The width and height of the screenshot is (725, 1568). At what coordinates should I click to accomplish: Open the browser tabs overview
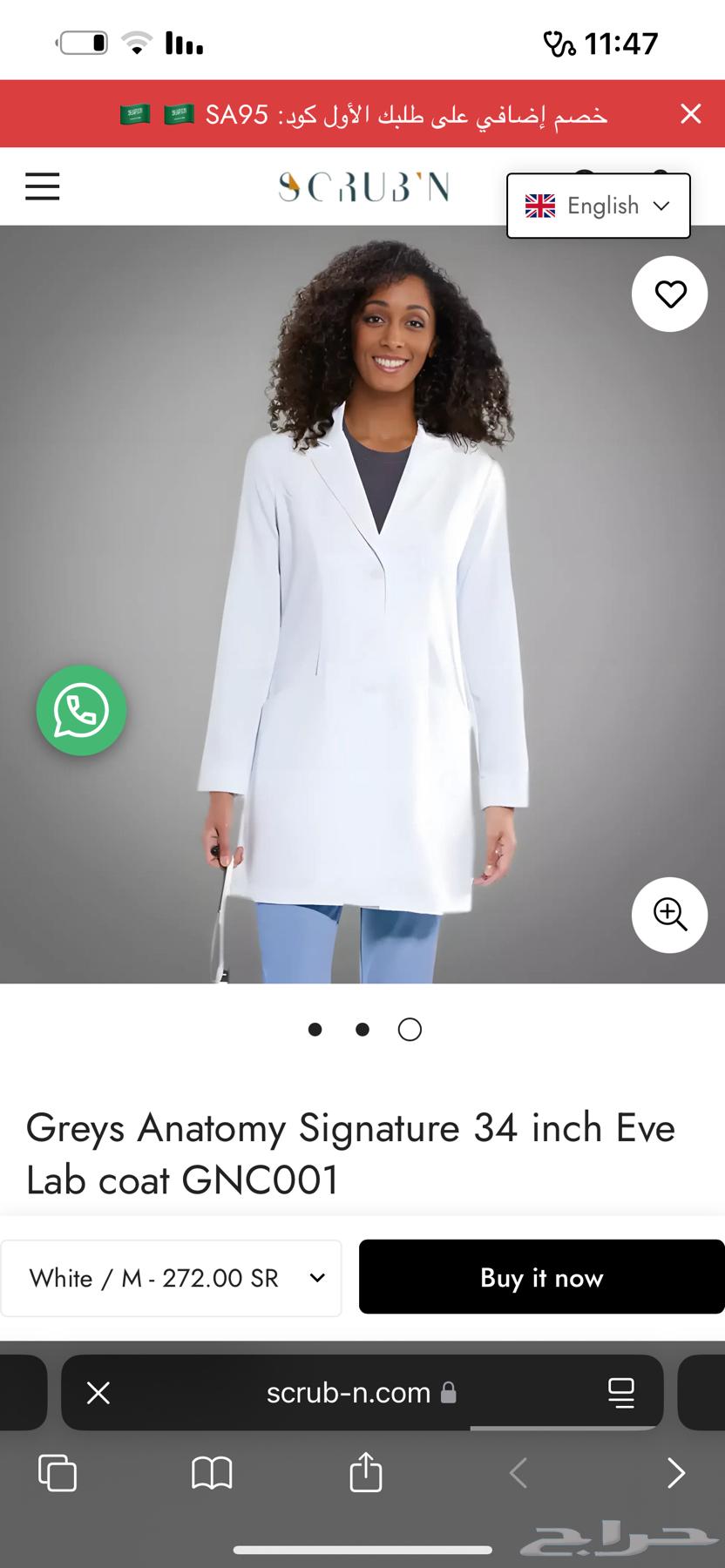tap(58, 1473)
